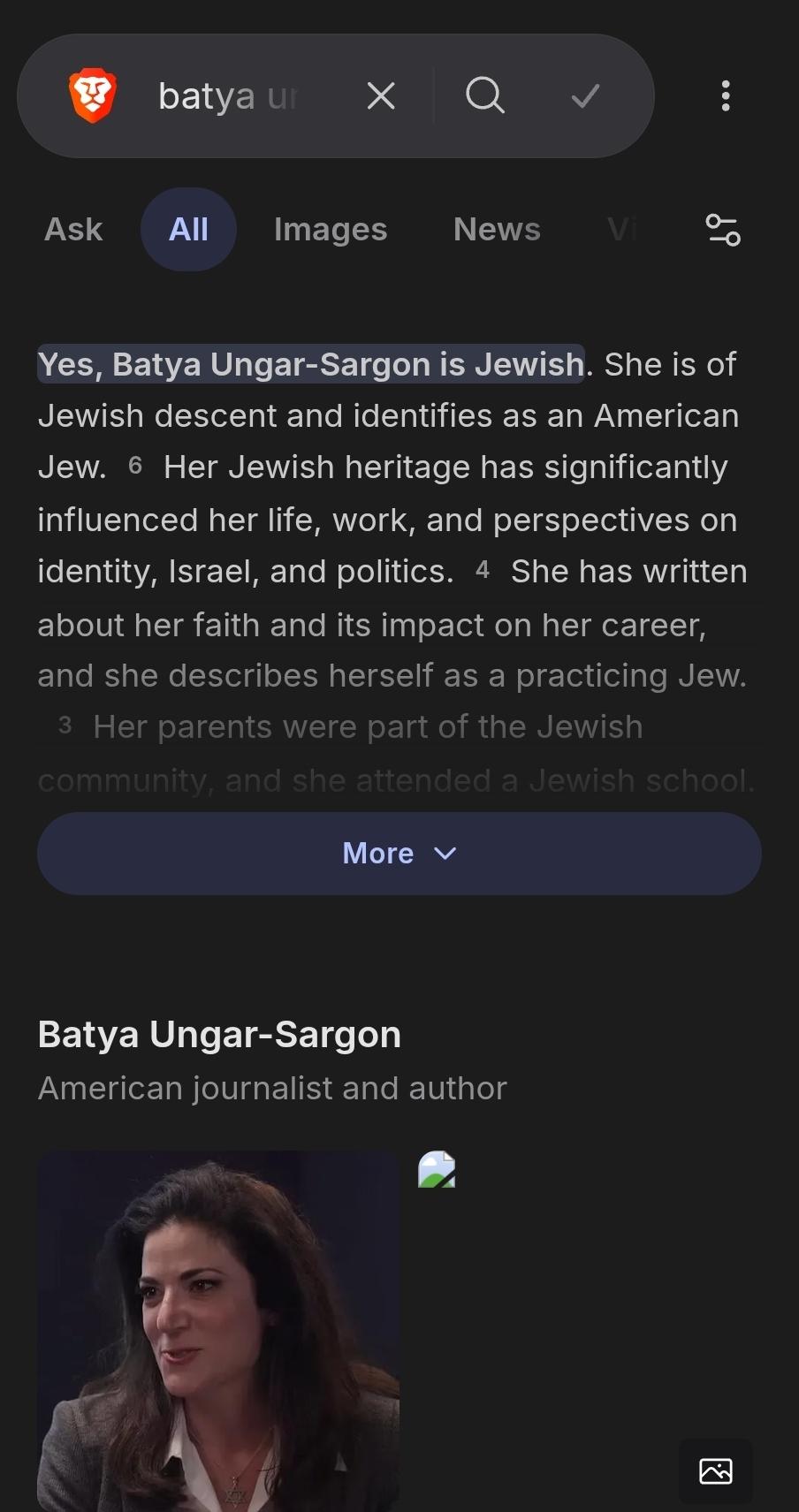Select the All results tab
The height and width of the screenshot is (1512, 799).
(x=188, y=230)
